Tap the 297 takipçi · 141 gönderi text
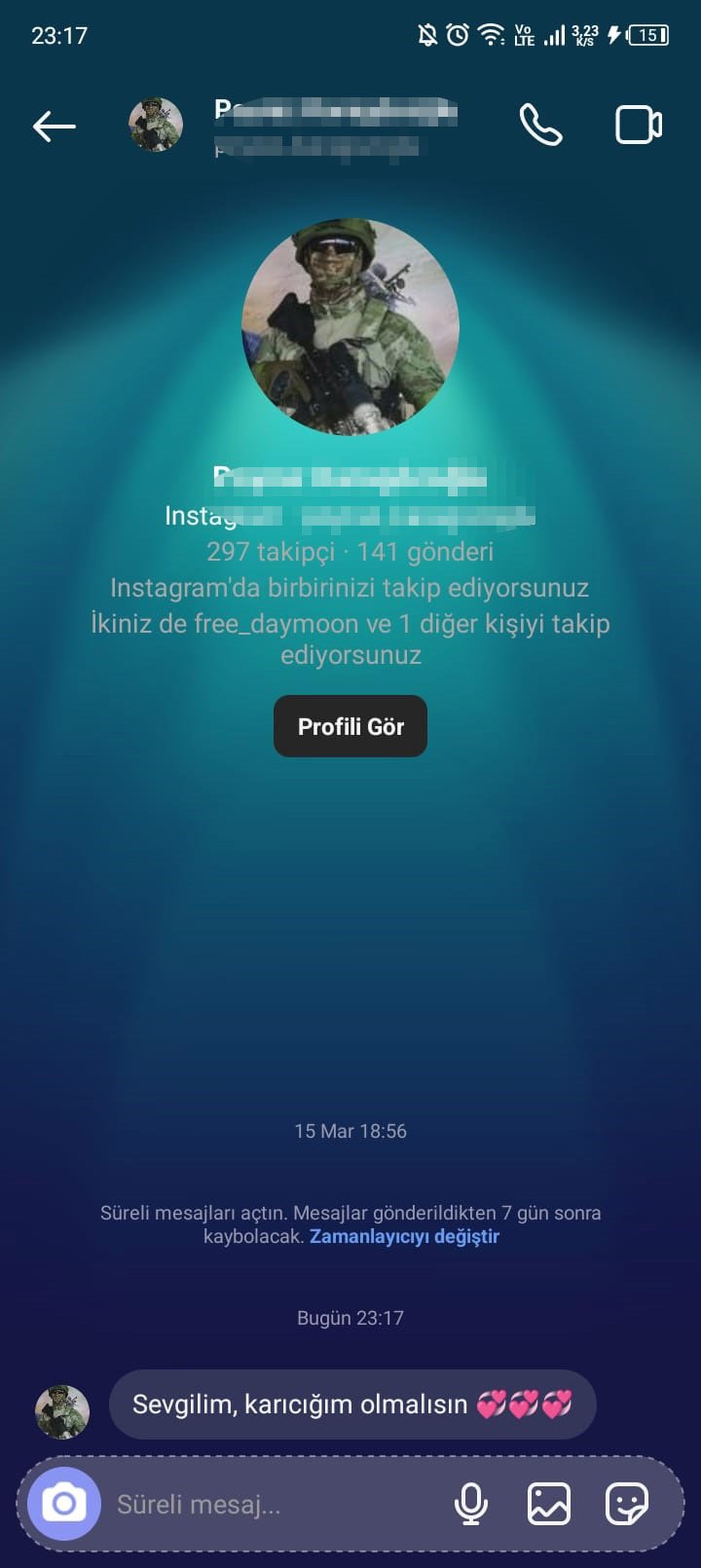The height and width of the screenshot is (1568, 701). click(x=350, y=551)
